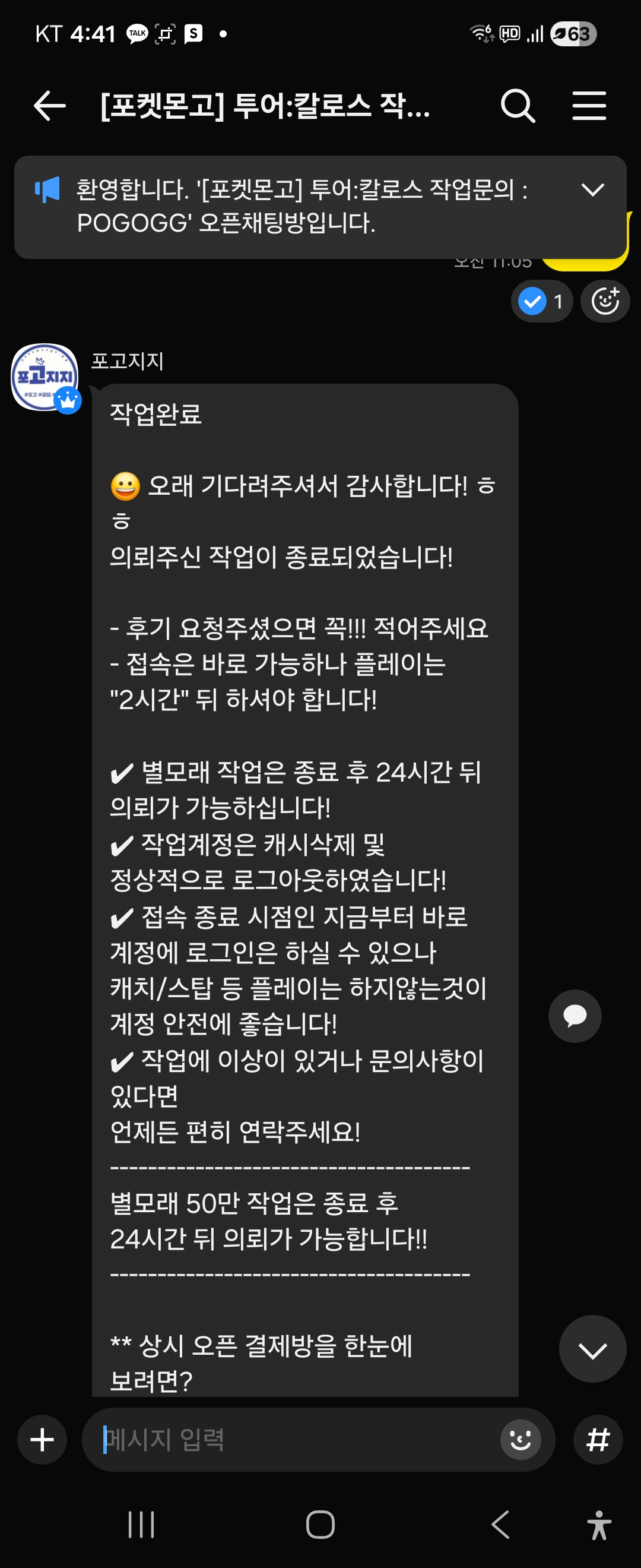Screen dimensions: 641x1568
Task: Open recent apps from navigation bar
Action: [141, 1525]
